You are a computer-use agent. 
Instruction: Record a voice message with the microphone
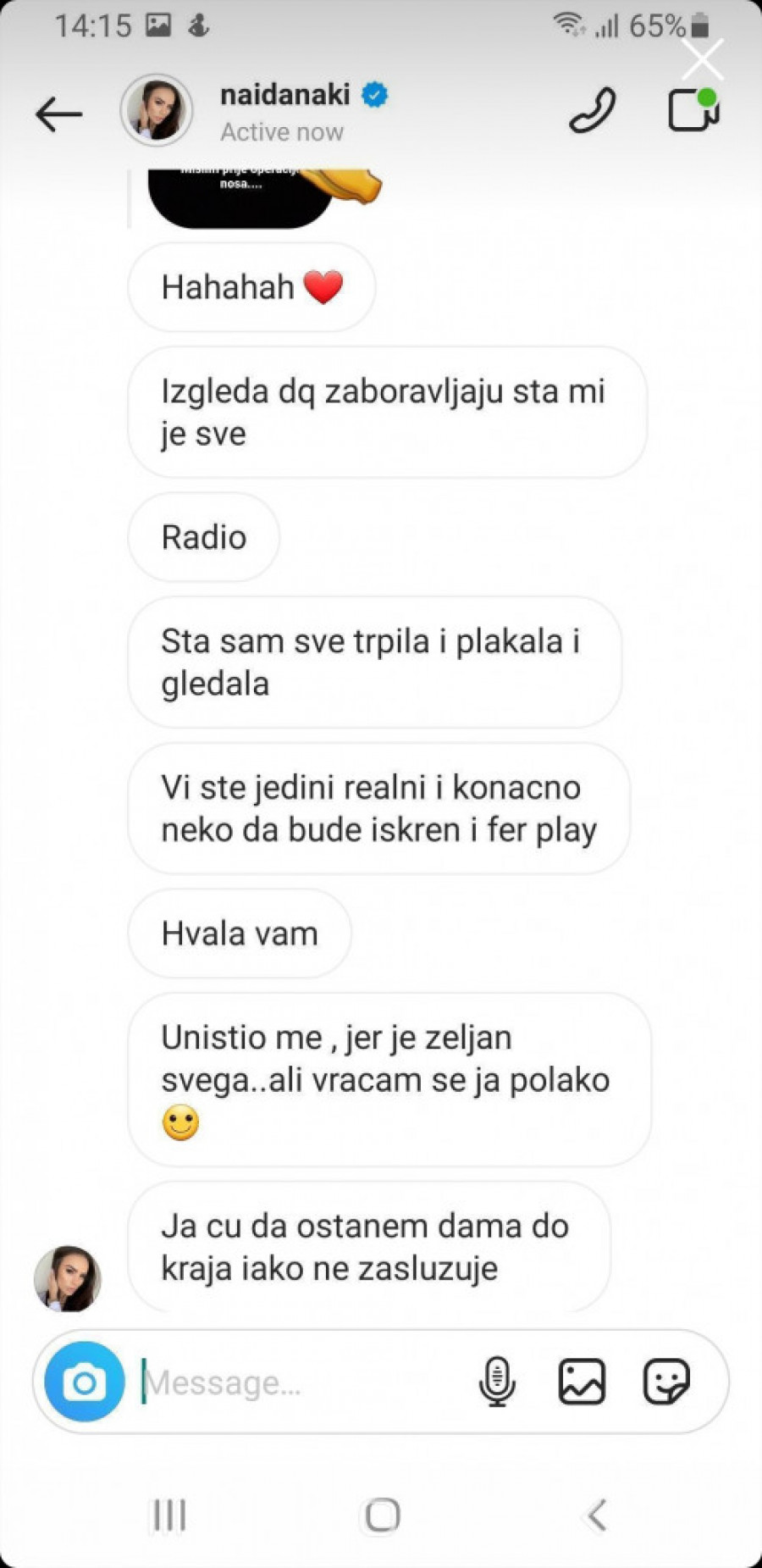496,1382
